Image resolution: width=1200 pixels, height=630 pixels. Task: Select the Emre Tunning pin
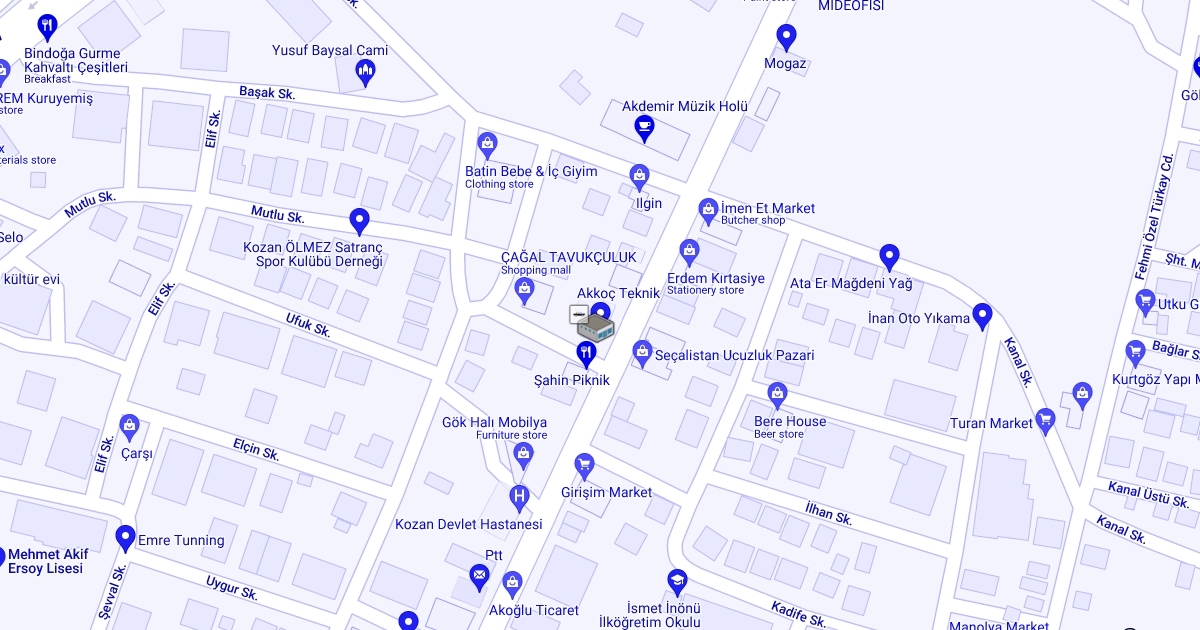pyautogui.click(x=125, y=537)
